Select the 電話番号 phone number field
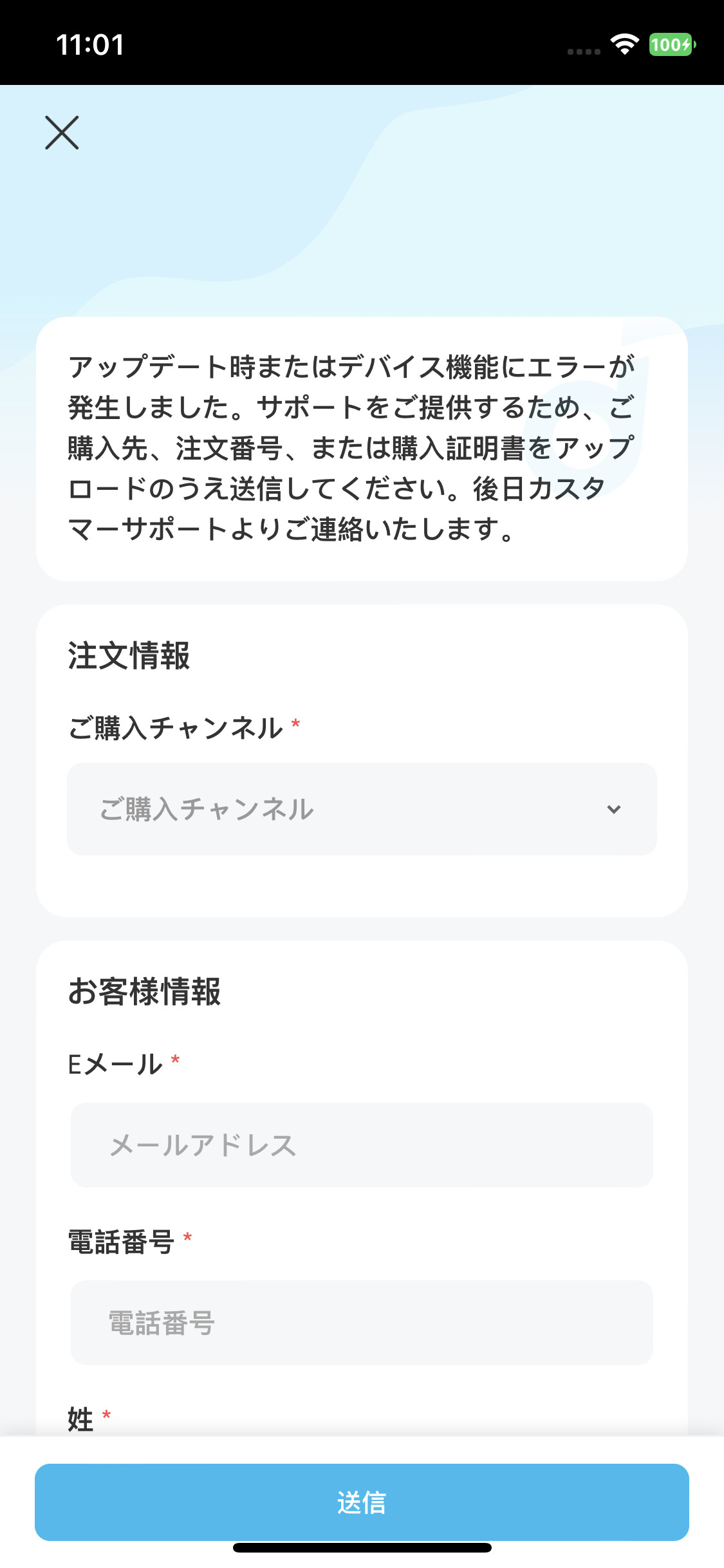Image resolution: width=724 pixels, height=1568 pixels. [362, 1323]
